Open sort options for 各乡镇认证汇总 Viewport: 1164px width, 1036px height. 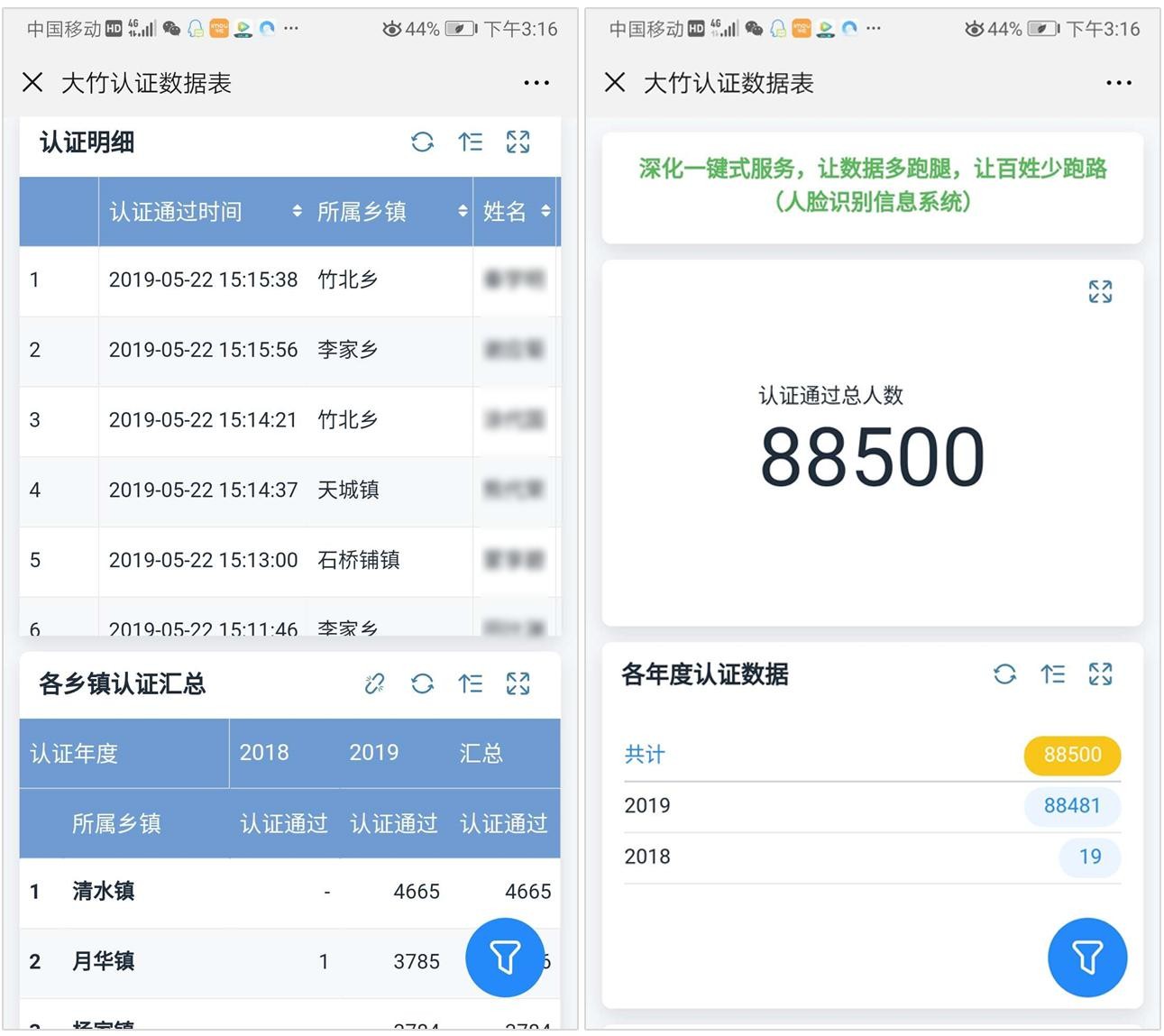(470, 683)
